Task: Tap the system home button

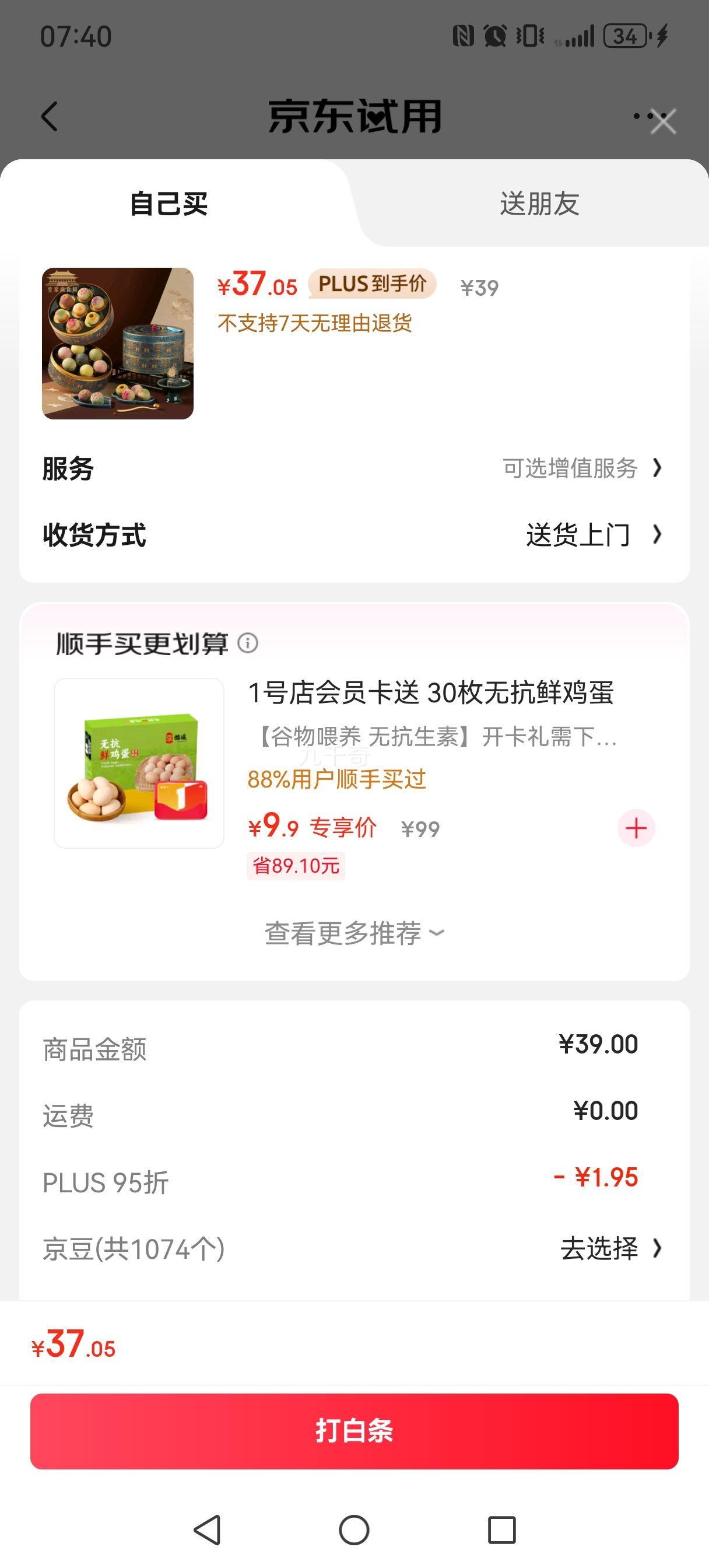Action: pos(354,1529)
